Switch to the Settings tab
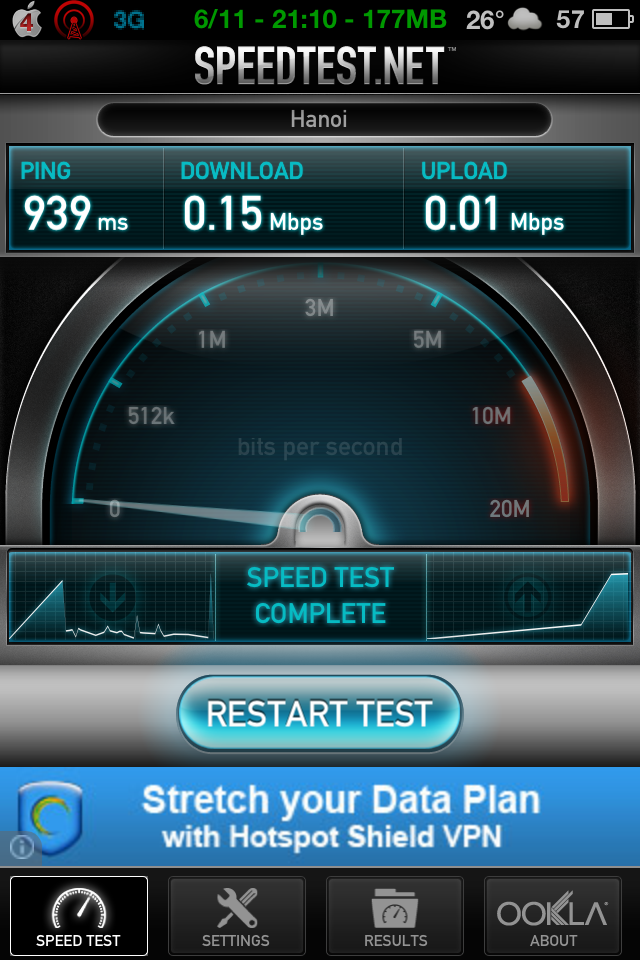Viewport: 640px width, 960px height. 236,916
